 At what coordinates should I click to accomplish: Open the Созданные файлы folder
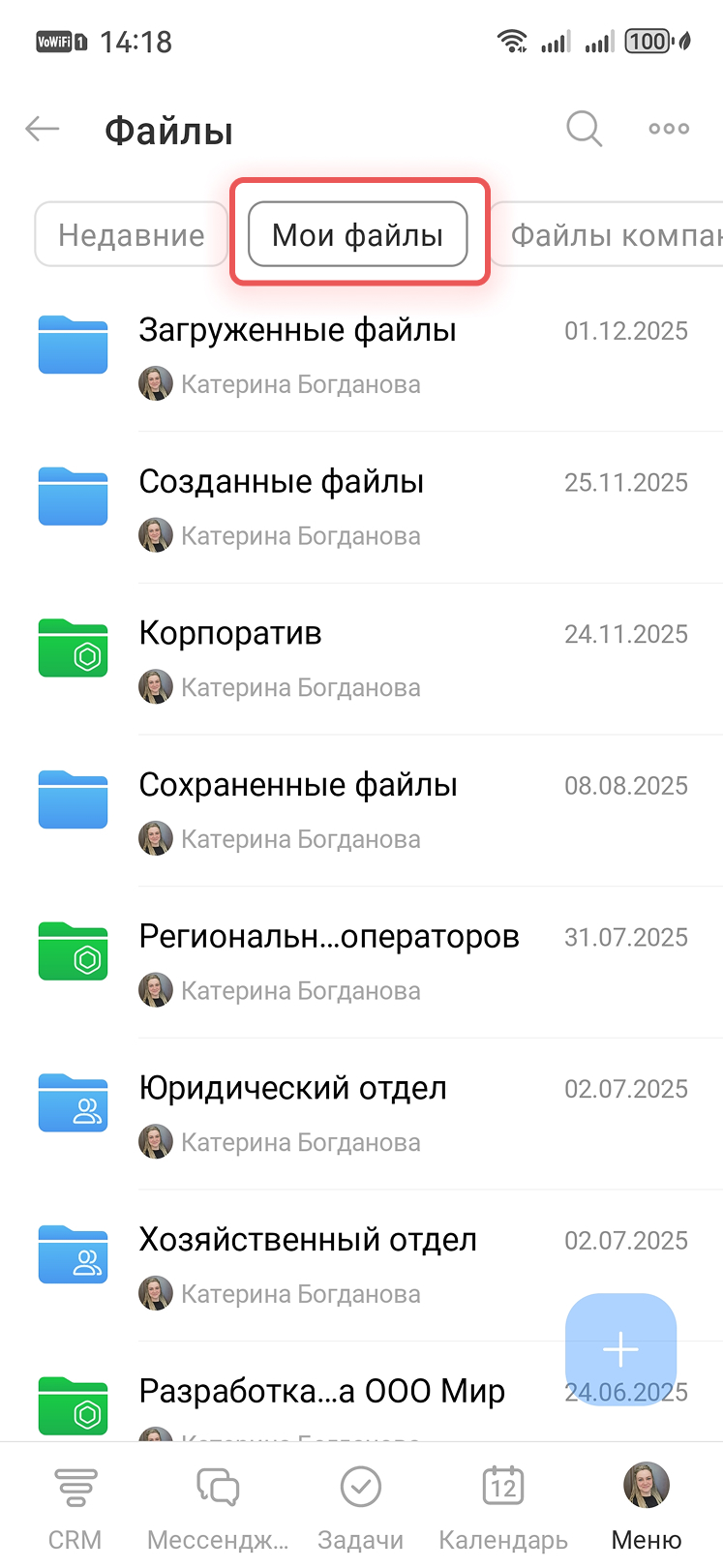tap(282, 482)
